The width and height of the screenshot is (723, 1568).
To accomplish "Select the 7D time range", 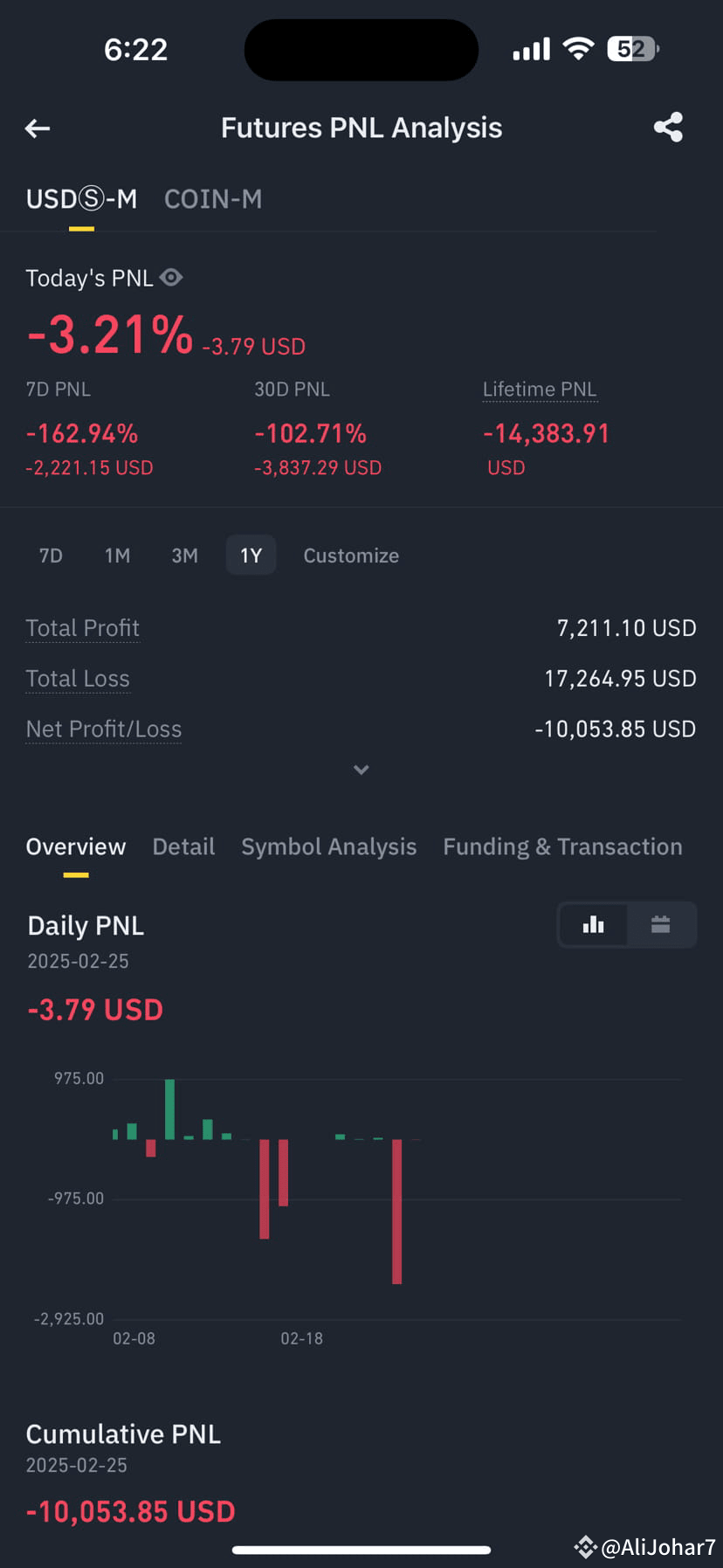I will pyautogui.click(x=51, y=556).
